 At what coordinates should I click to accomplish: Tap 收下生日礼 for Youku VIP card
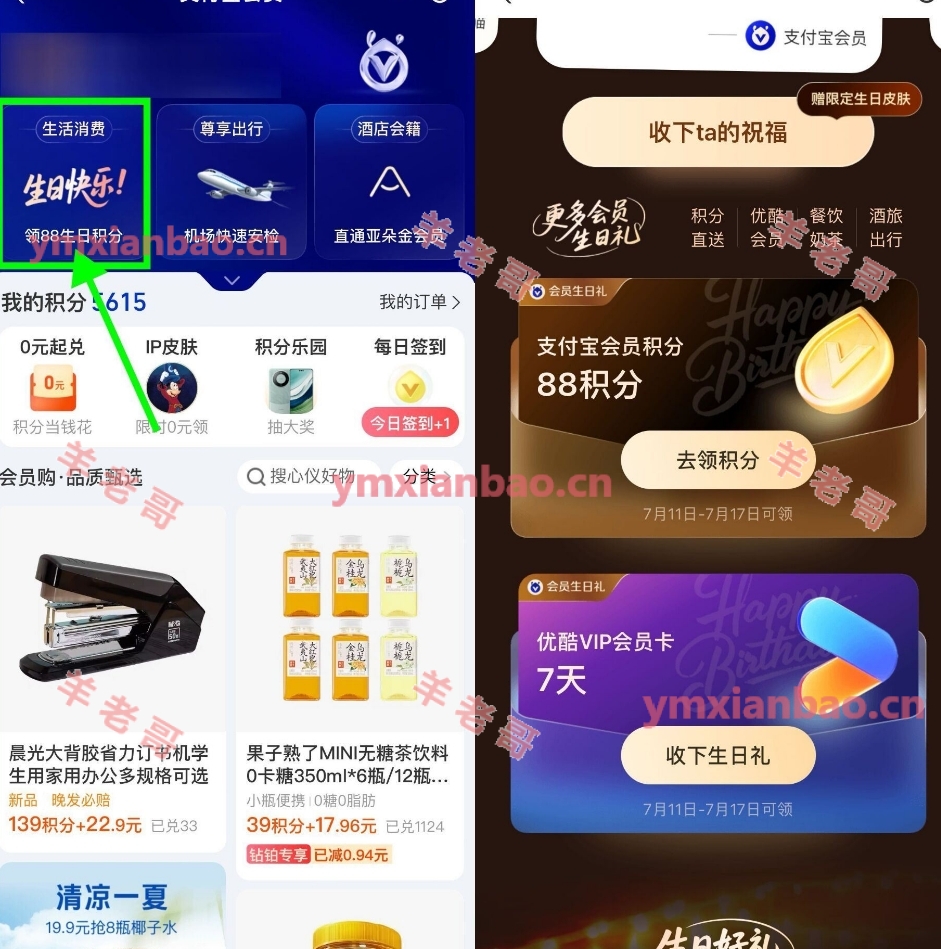coord(718,756)
